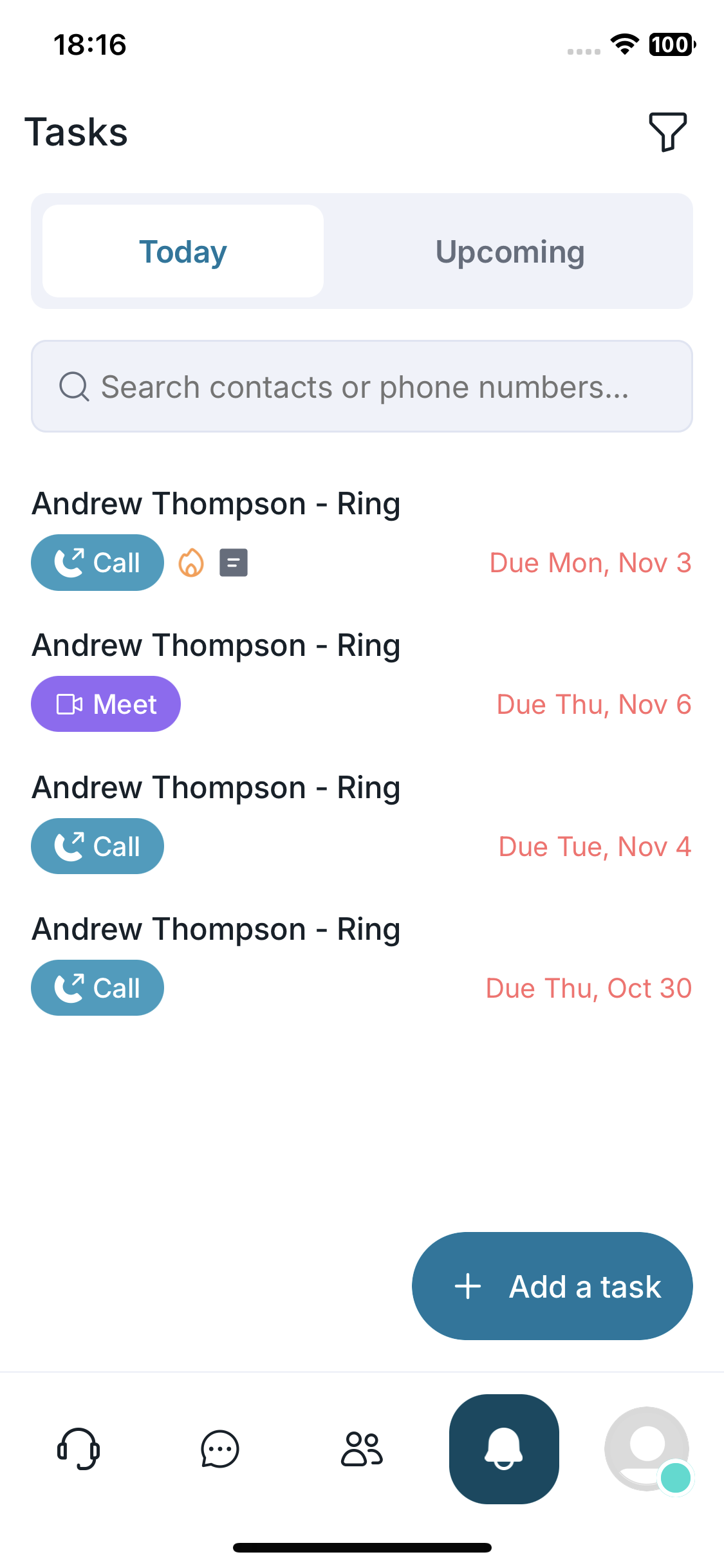Start the call due Thu, Oct 30
This screenshot has height=1568, width=724.
[x=97, y=988]
